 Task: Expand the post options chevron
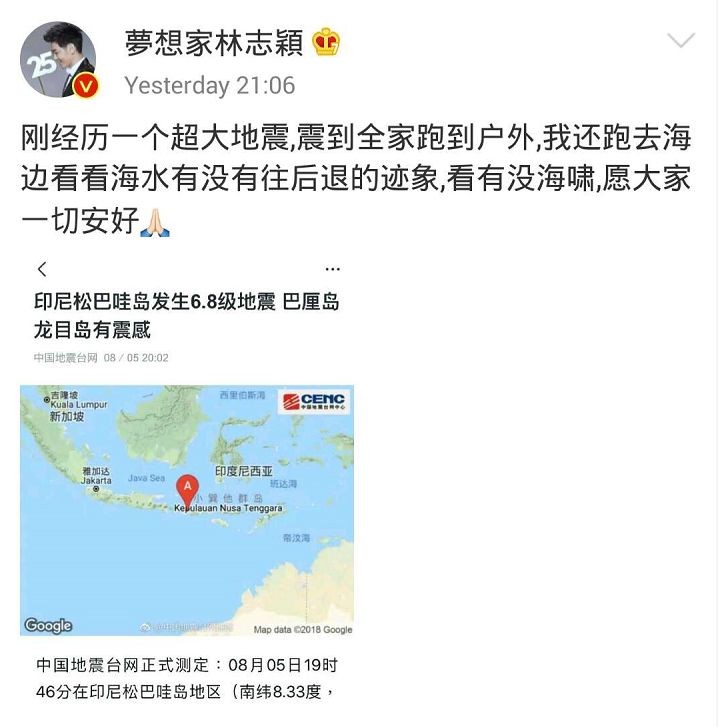[x=681, y=41]
